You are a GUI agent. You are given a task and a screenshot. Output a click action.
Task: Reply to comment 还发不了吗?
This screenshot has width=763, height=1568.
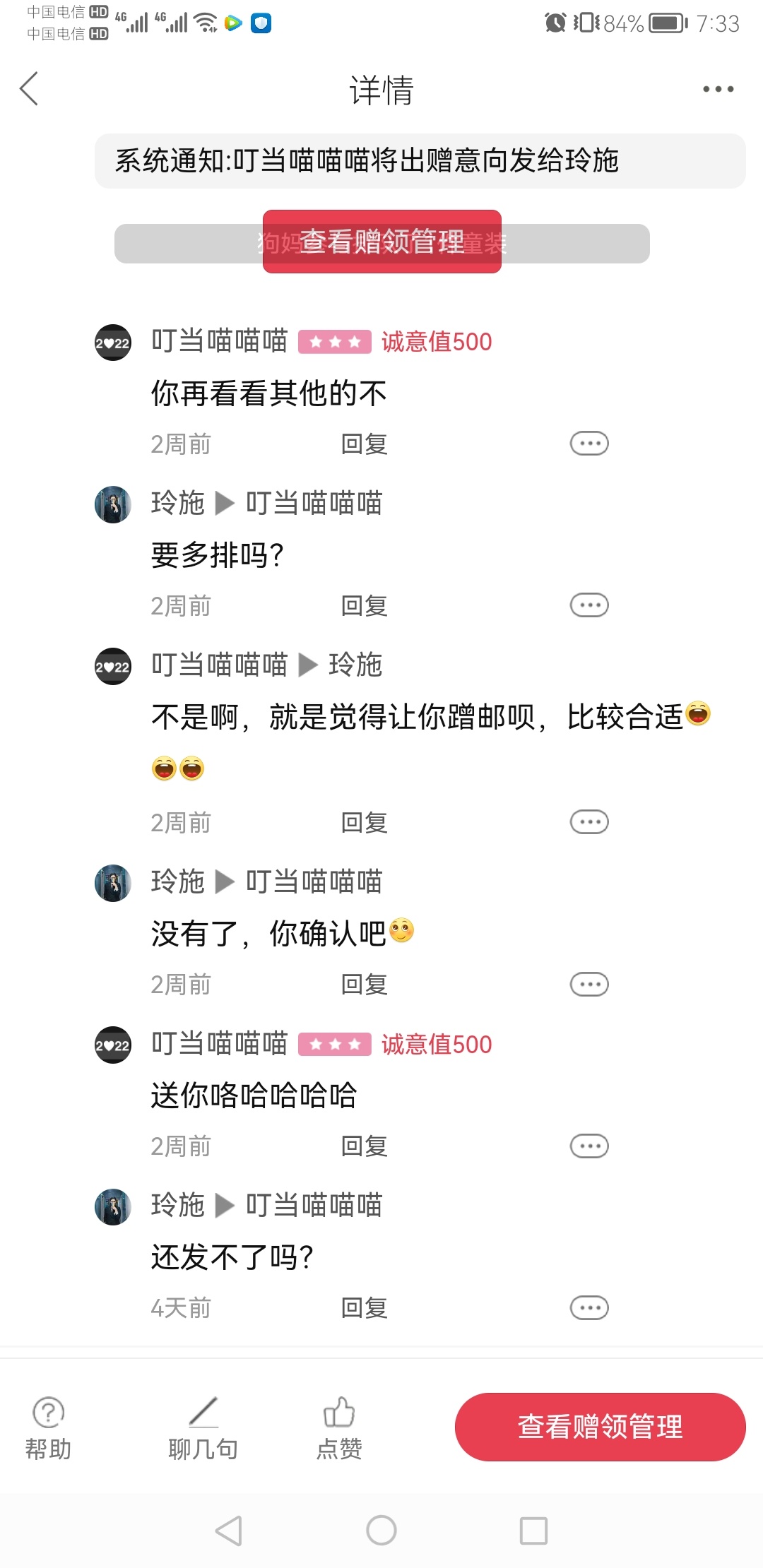click(364, 1307)
